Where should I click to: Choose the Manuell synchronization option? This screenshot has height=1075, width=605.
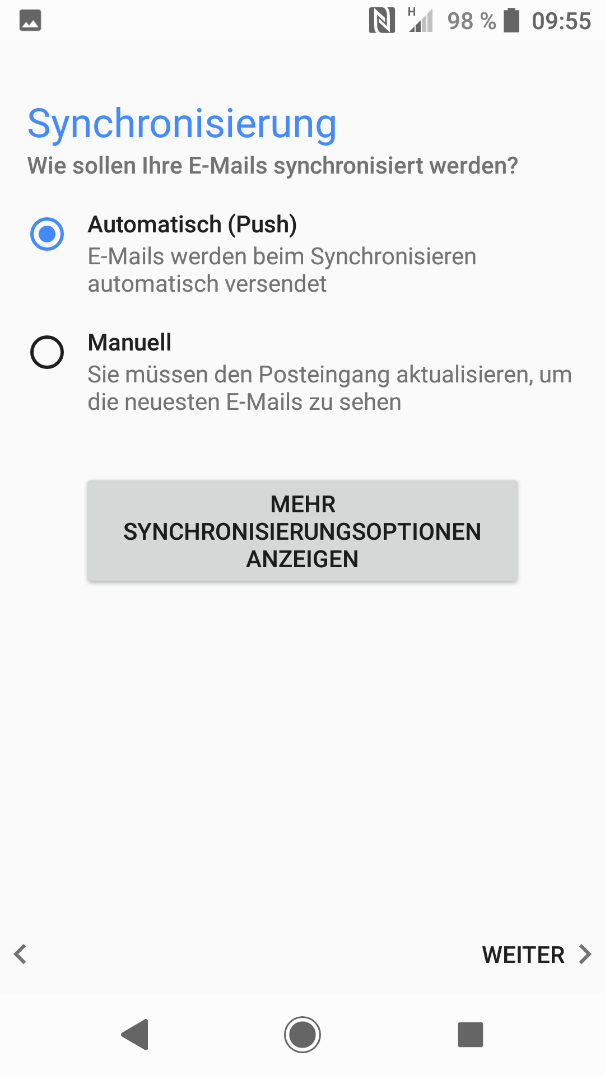(47, 352)
